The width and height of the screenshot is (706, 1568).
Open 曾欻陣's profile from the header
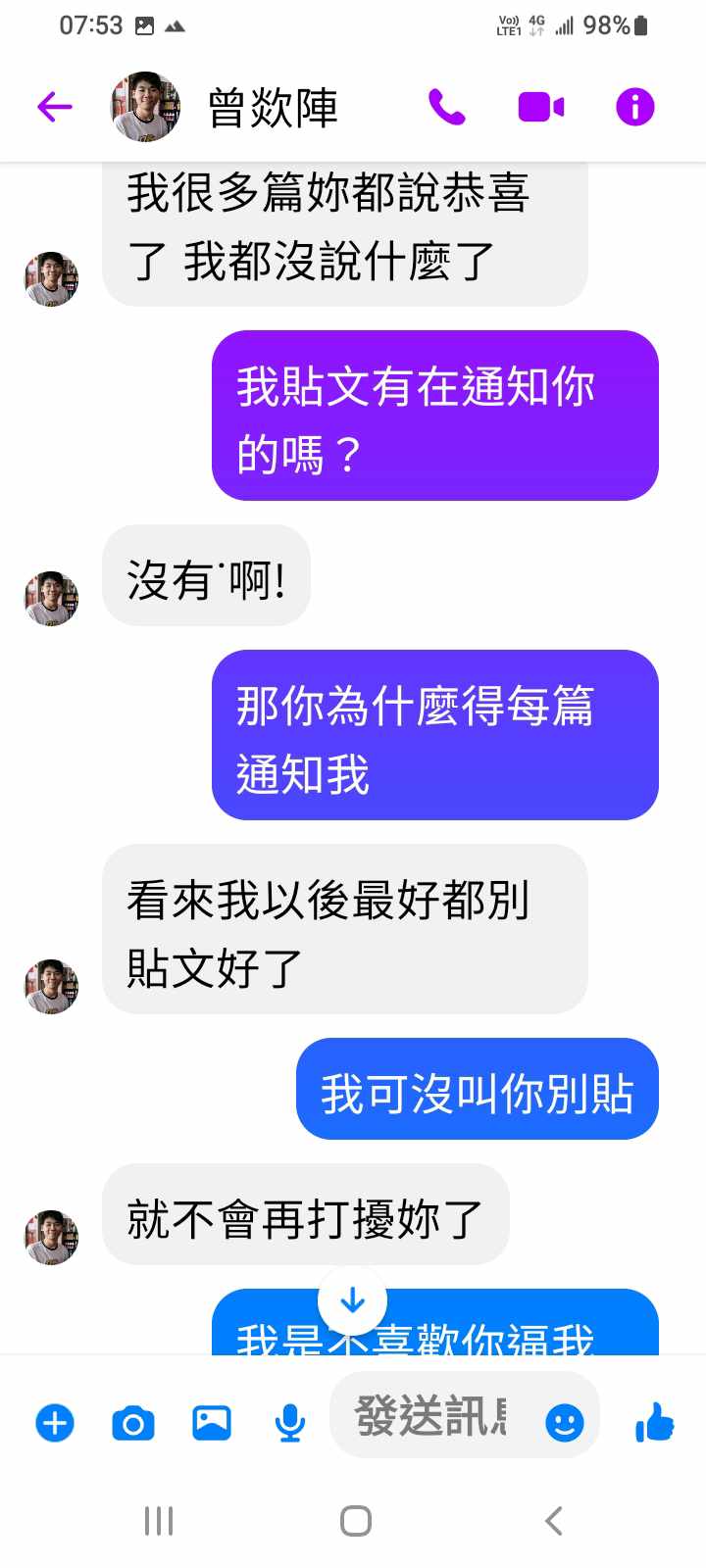(272, 107)
